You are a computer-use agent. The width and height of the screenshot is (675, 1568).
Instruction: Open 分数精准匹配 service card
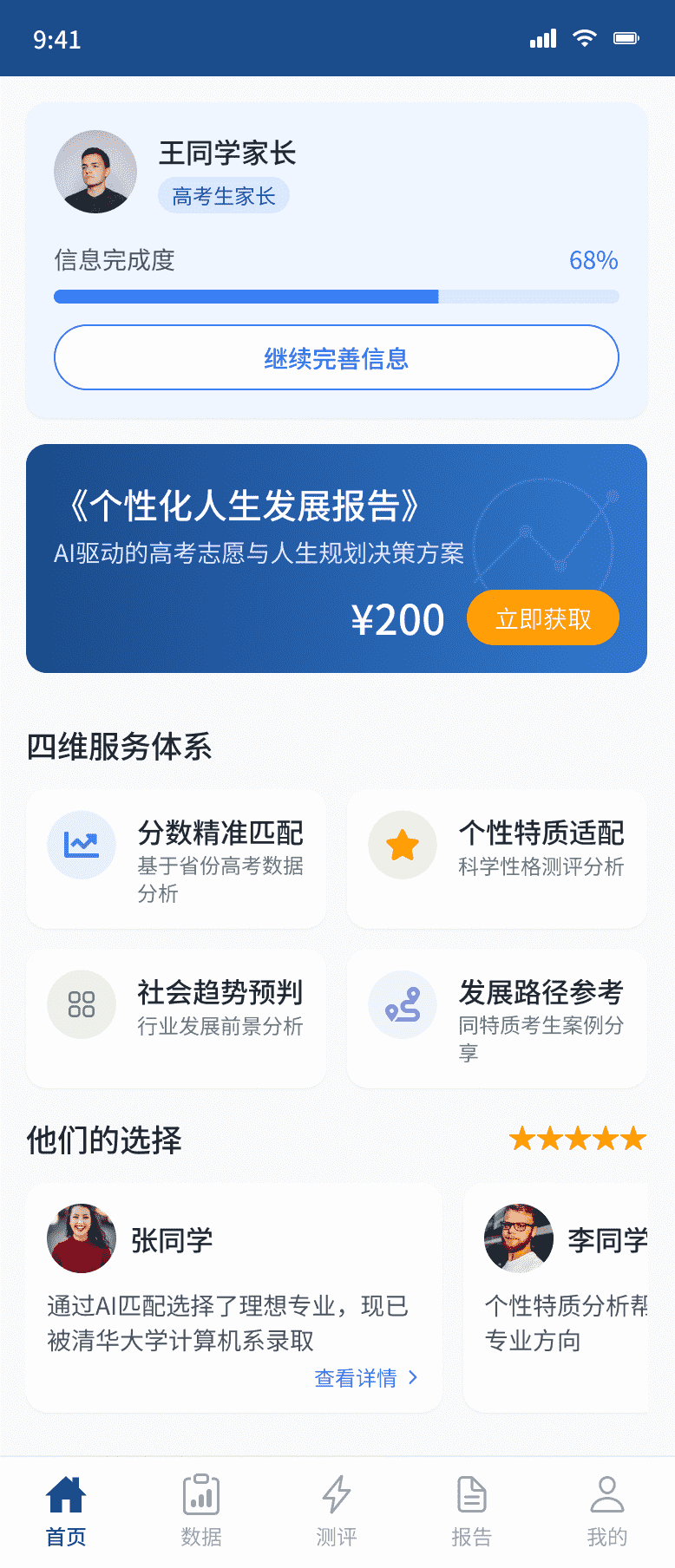[176, 859]
